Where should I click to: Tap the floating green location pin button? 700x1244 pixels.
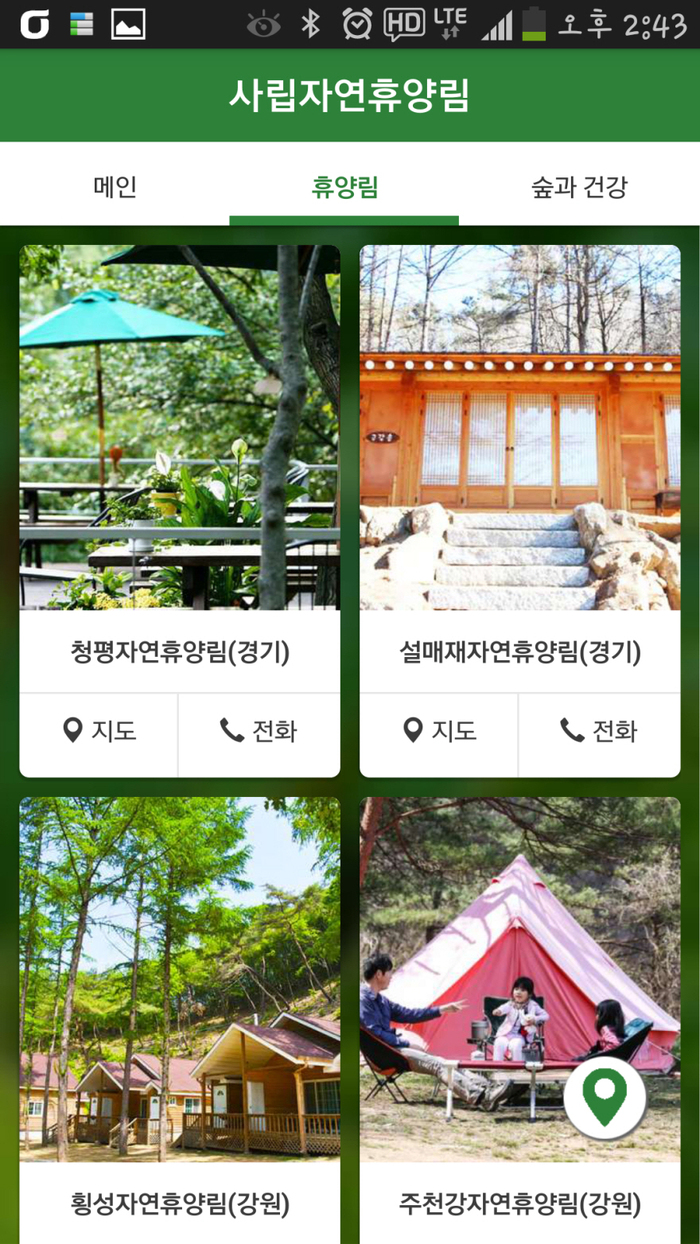(x=604, y=1098)
